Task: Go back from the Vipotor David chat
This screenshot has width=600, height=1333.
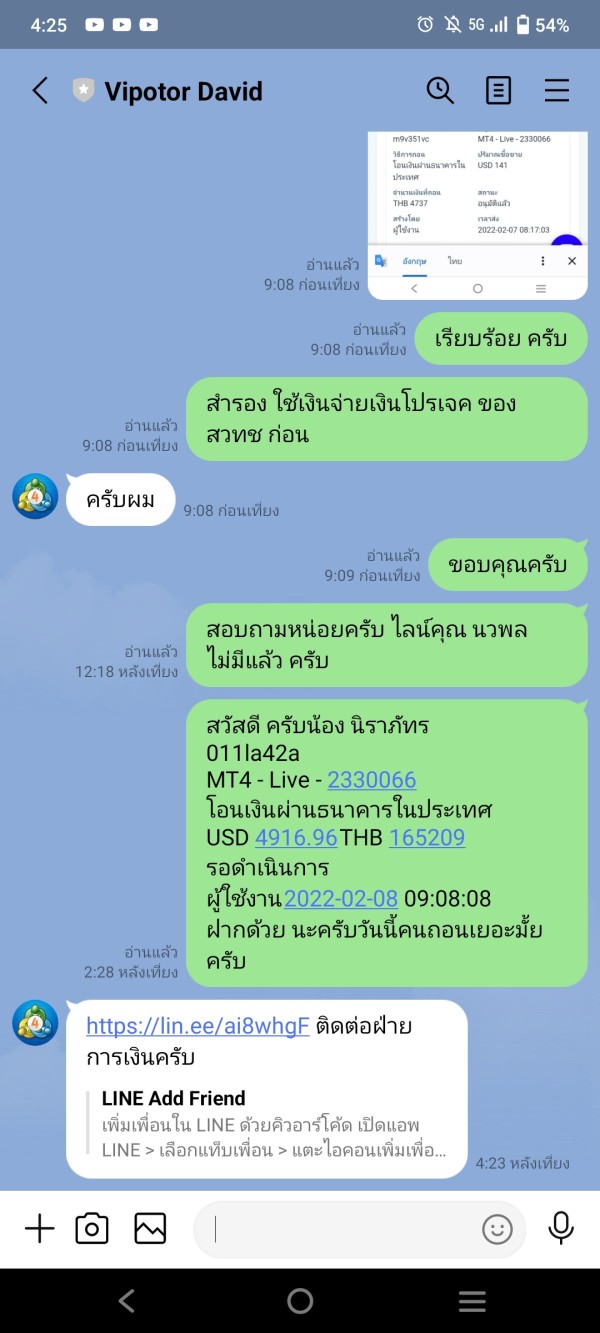Action: [x=40, y=91]
